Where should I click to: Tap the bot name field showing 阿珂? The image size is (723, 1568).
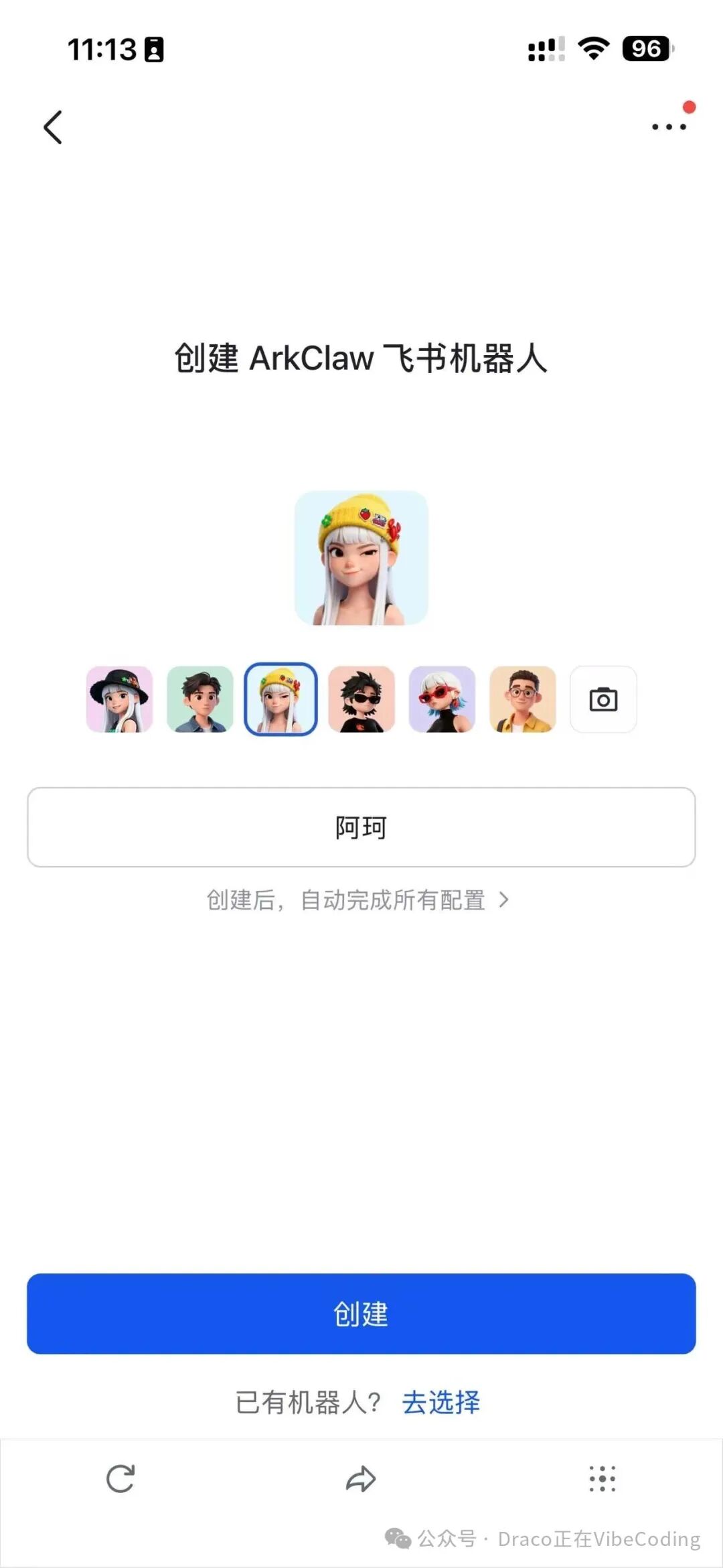tap(360, 827)
